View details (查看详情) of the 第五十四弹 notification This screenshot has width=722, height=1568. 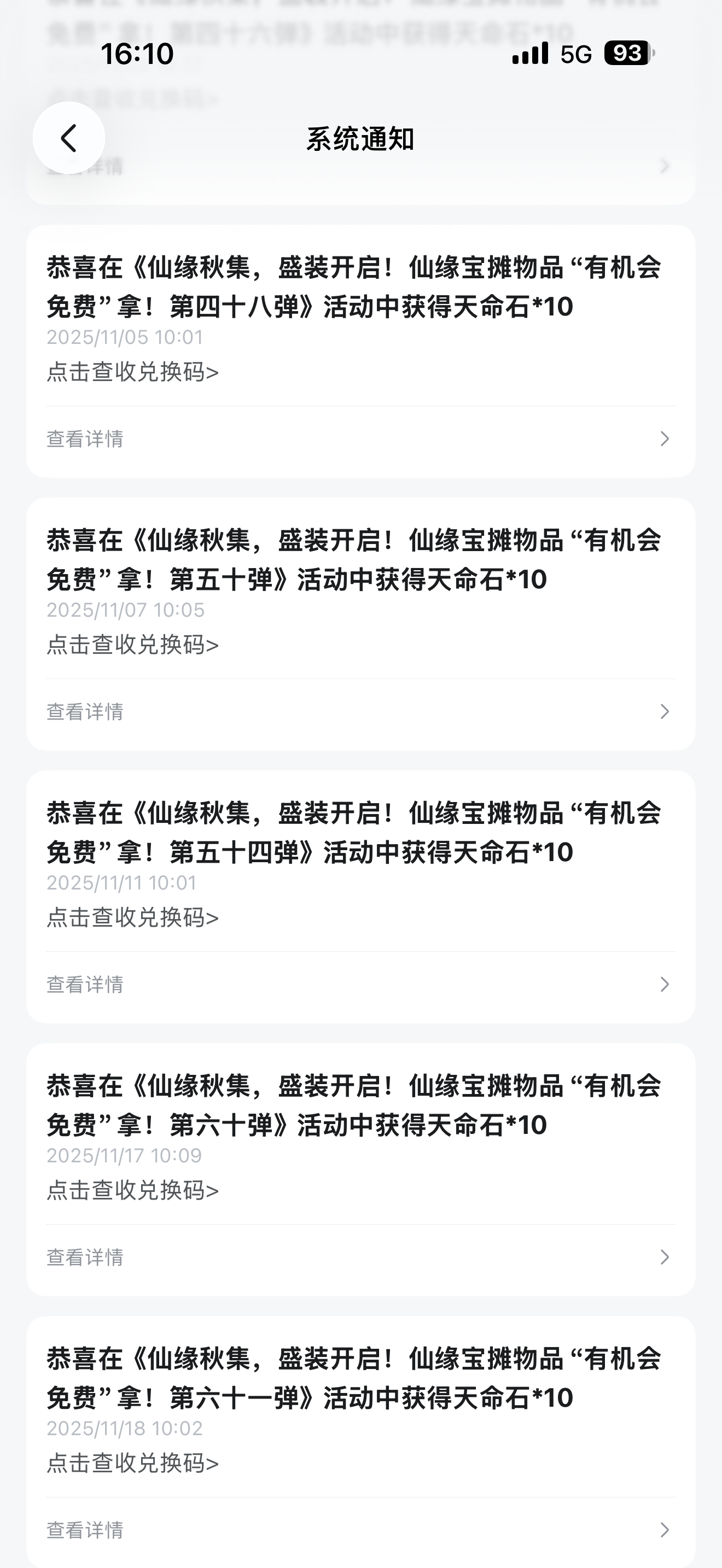pyautogui.click(x=360, y=984)
